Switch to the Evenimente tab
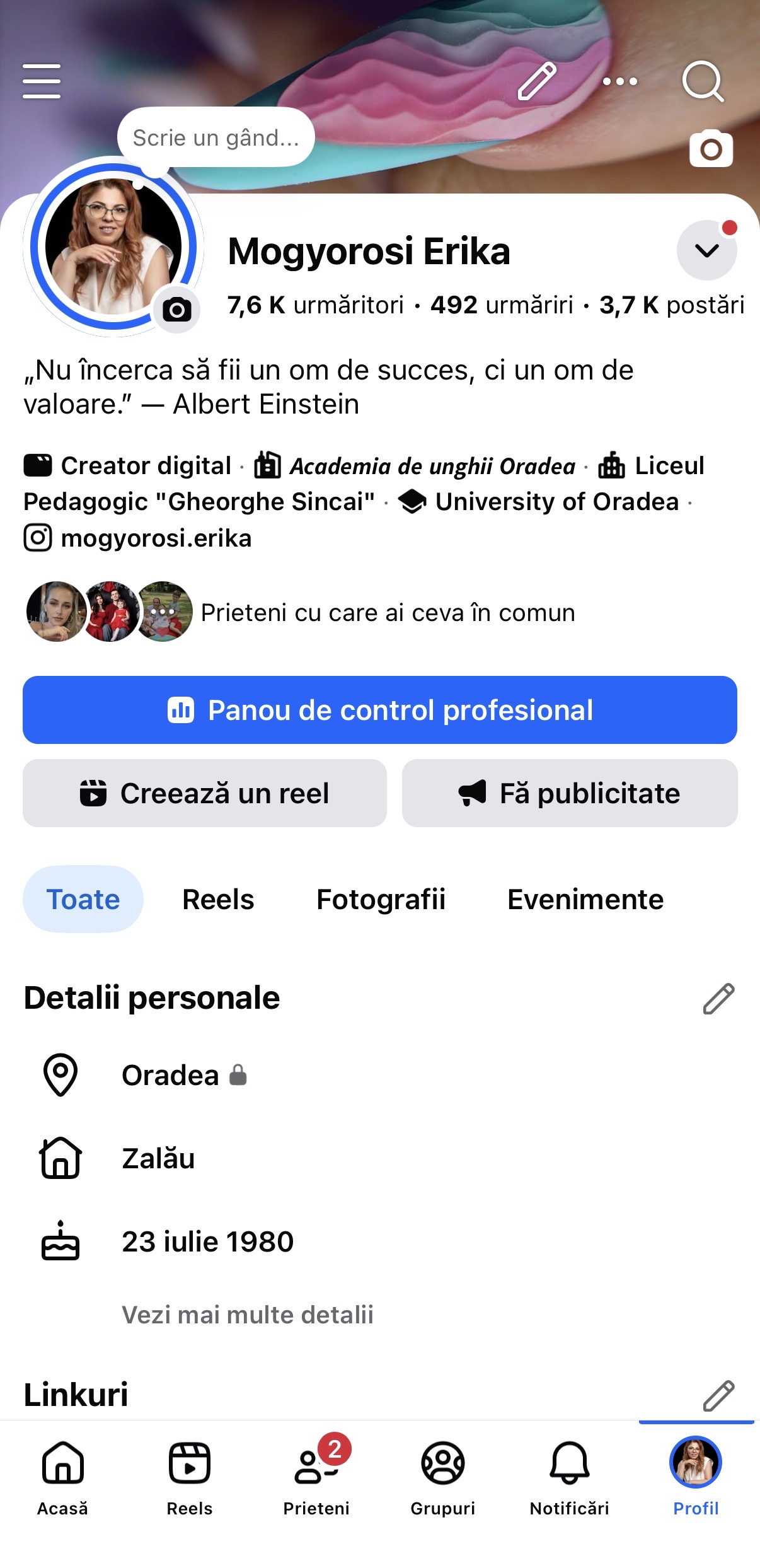760x1568 pixels. click(x=585, y=899)
